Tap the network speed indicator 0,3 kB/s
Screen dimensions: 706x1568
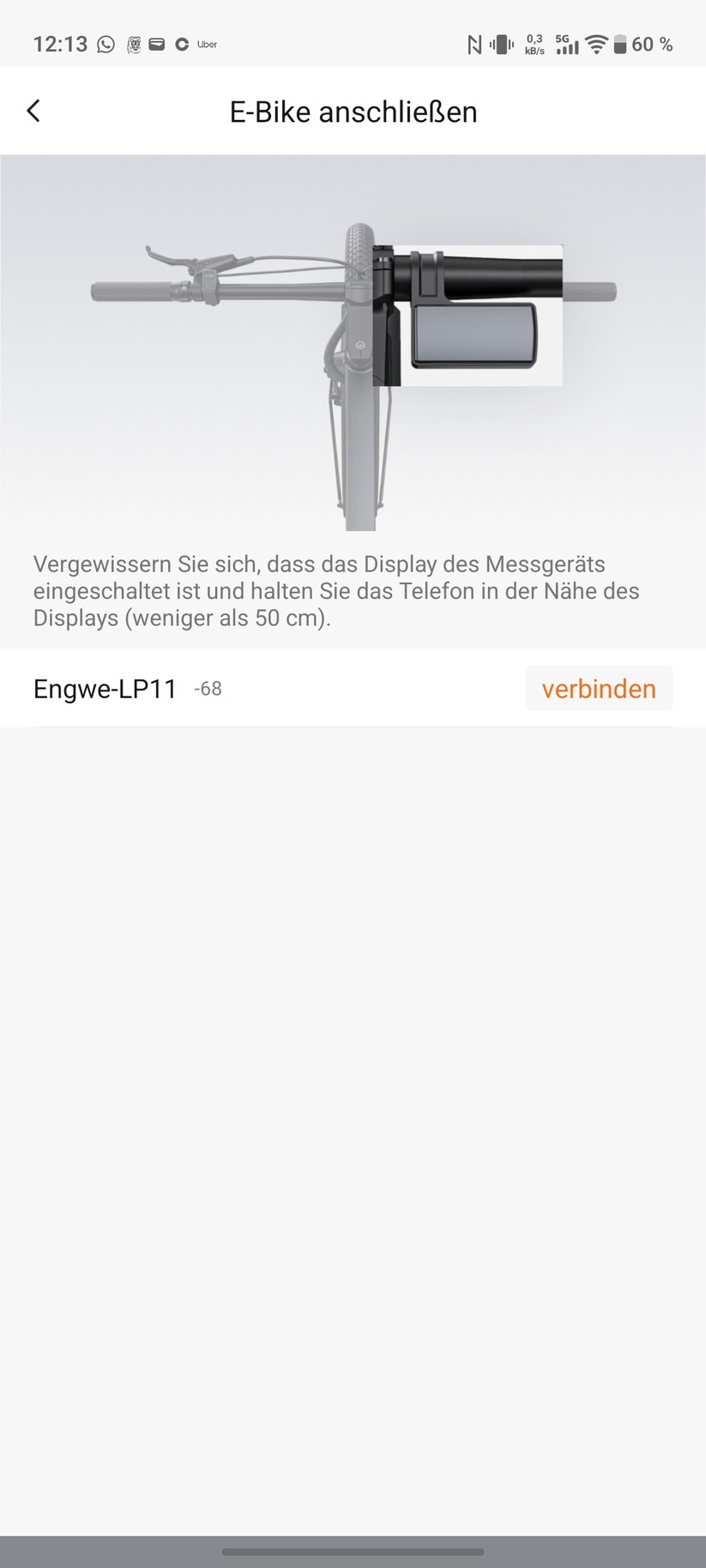click(x=534, y=44)
